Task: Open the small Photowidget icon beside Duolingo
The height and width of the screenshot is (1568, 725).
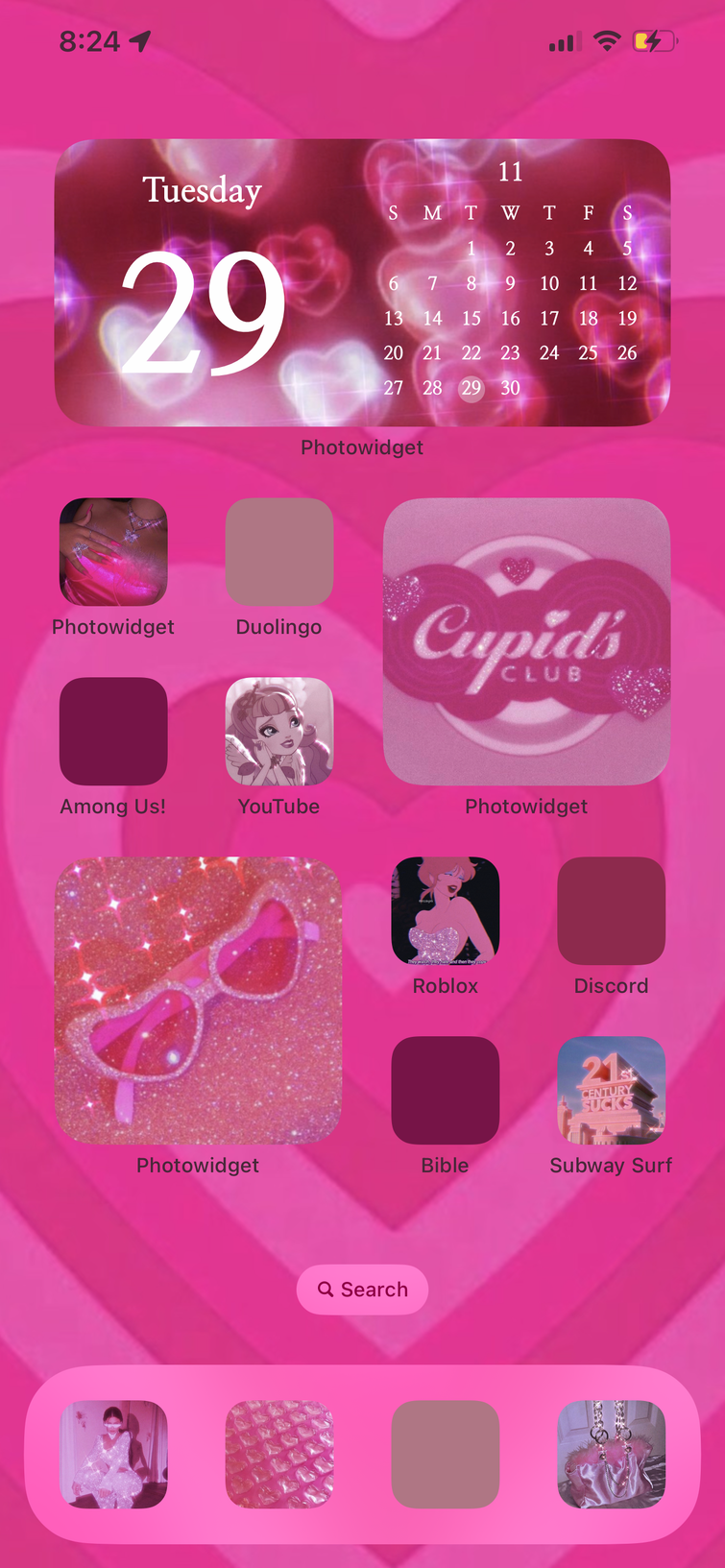Action: point(113,552)
